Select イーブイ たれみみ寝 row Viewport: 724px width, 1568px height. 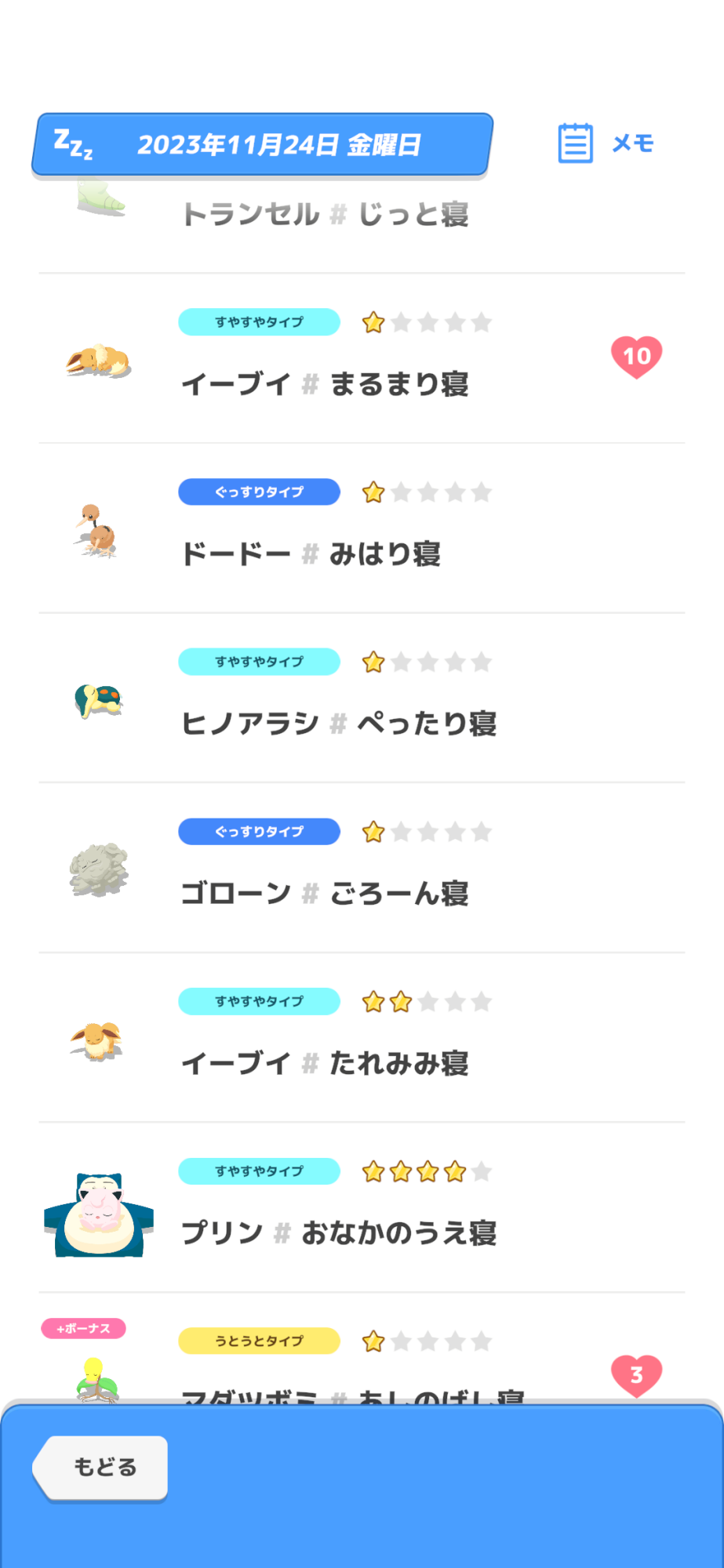pyautogui.click(x=361, y=1038)
